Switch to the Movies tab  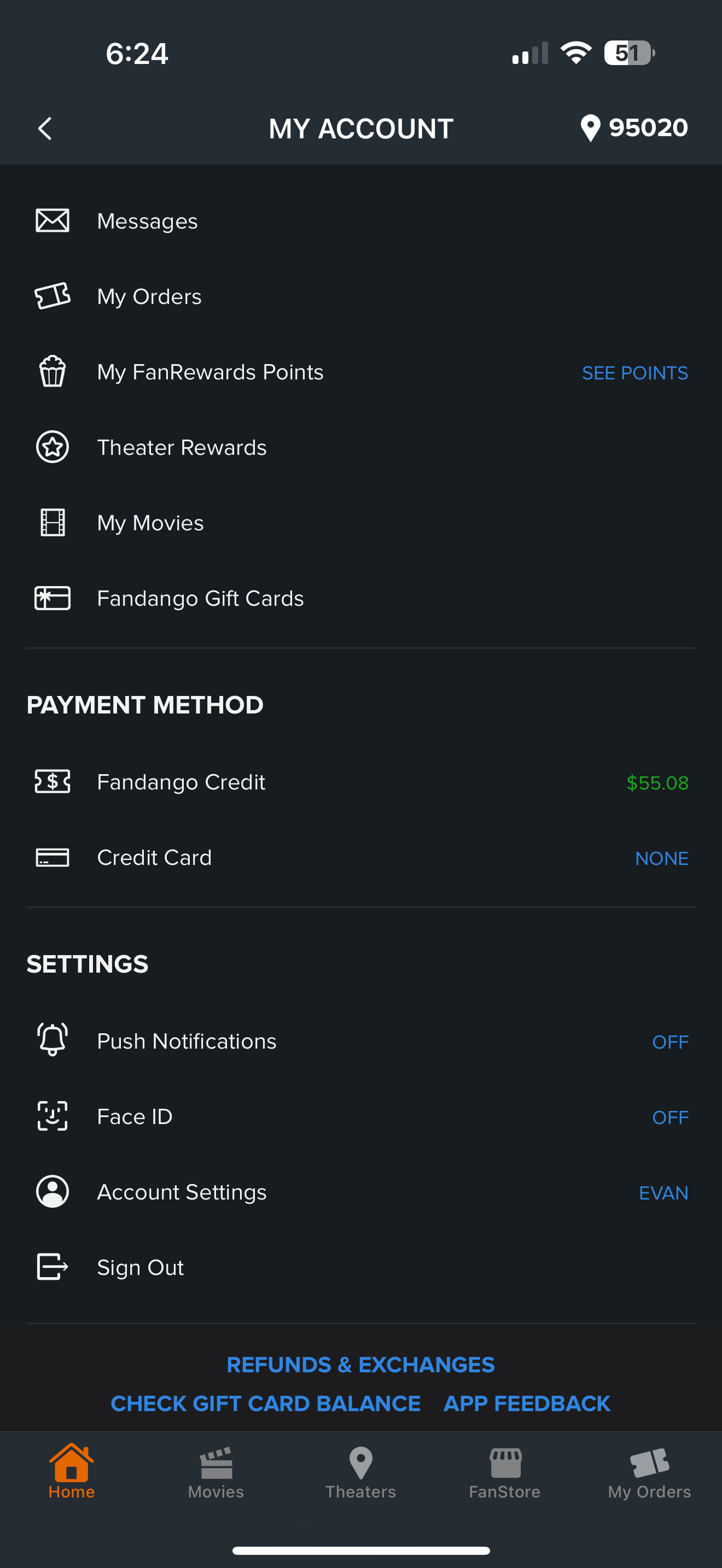tap(216, 1473)
